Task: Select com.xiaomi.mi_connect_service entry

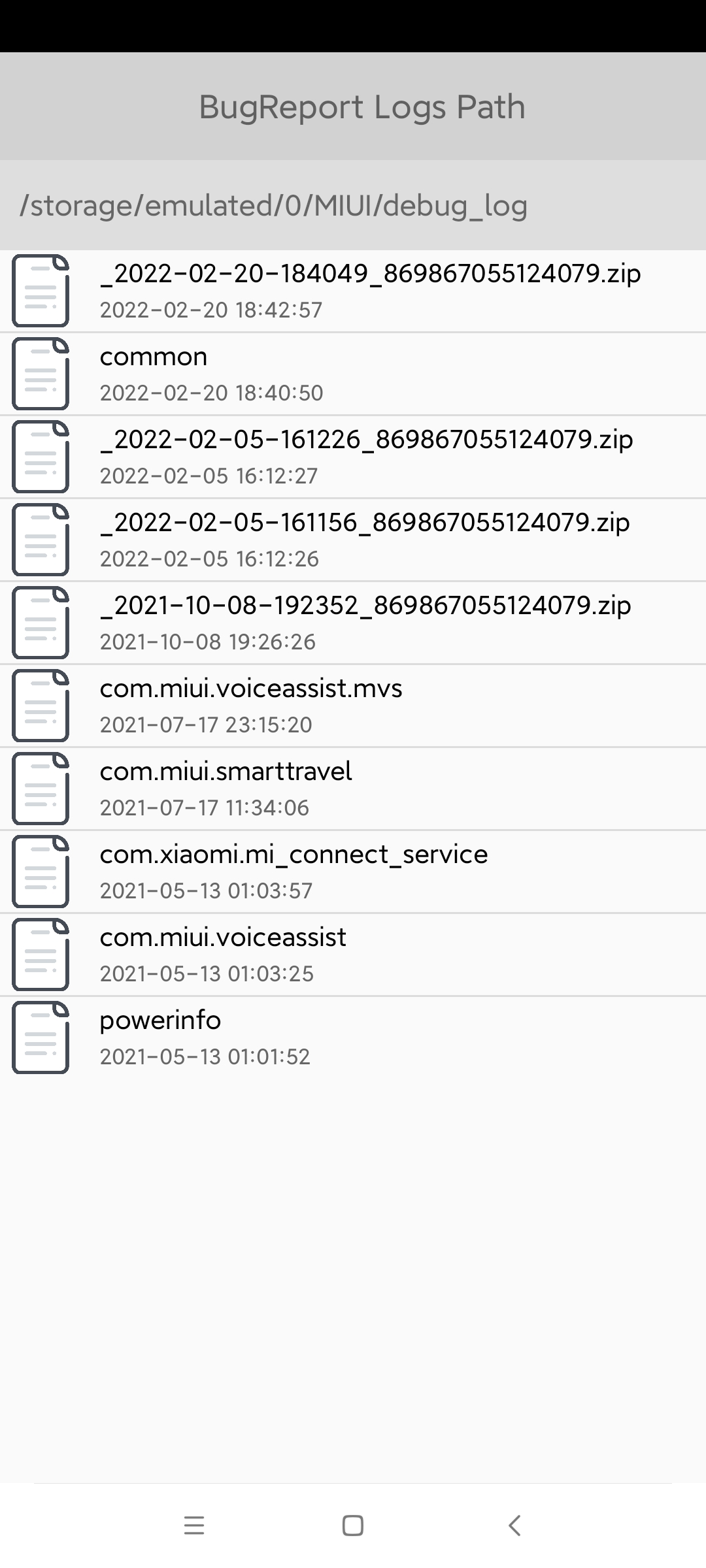Action: click(353, 872)
